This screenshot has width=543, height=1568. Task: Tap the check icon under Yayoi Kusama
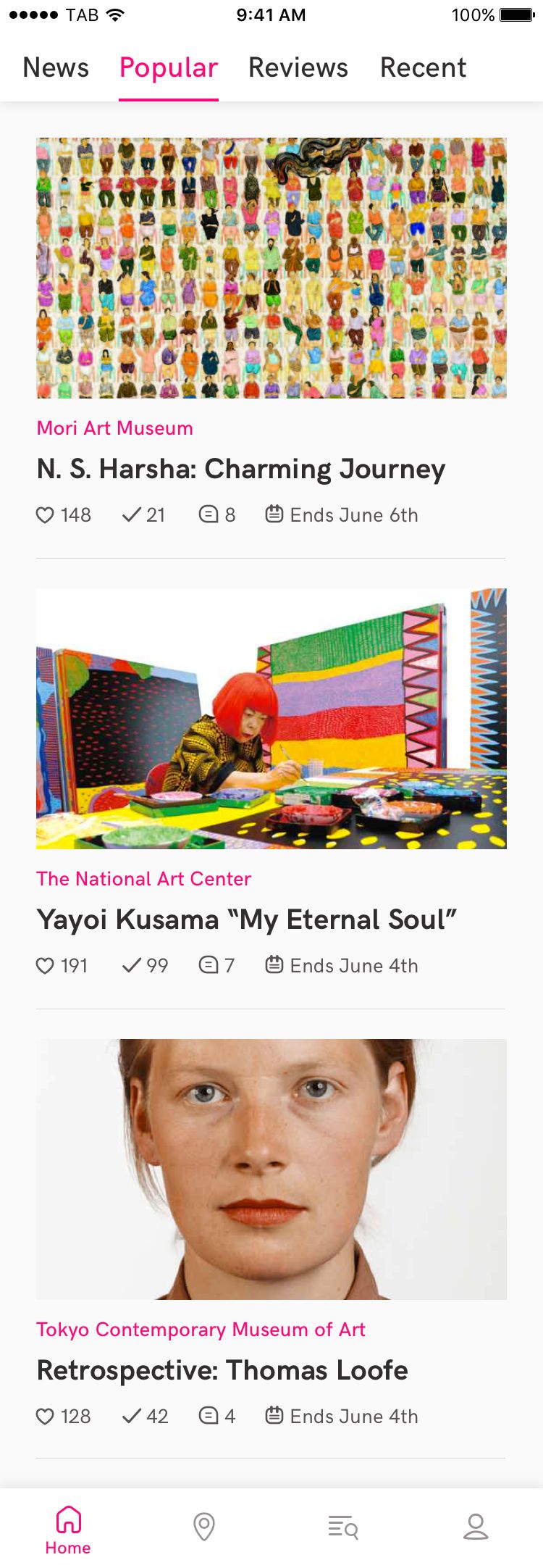tap(132, 966)
